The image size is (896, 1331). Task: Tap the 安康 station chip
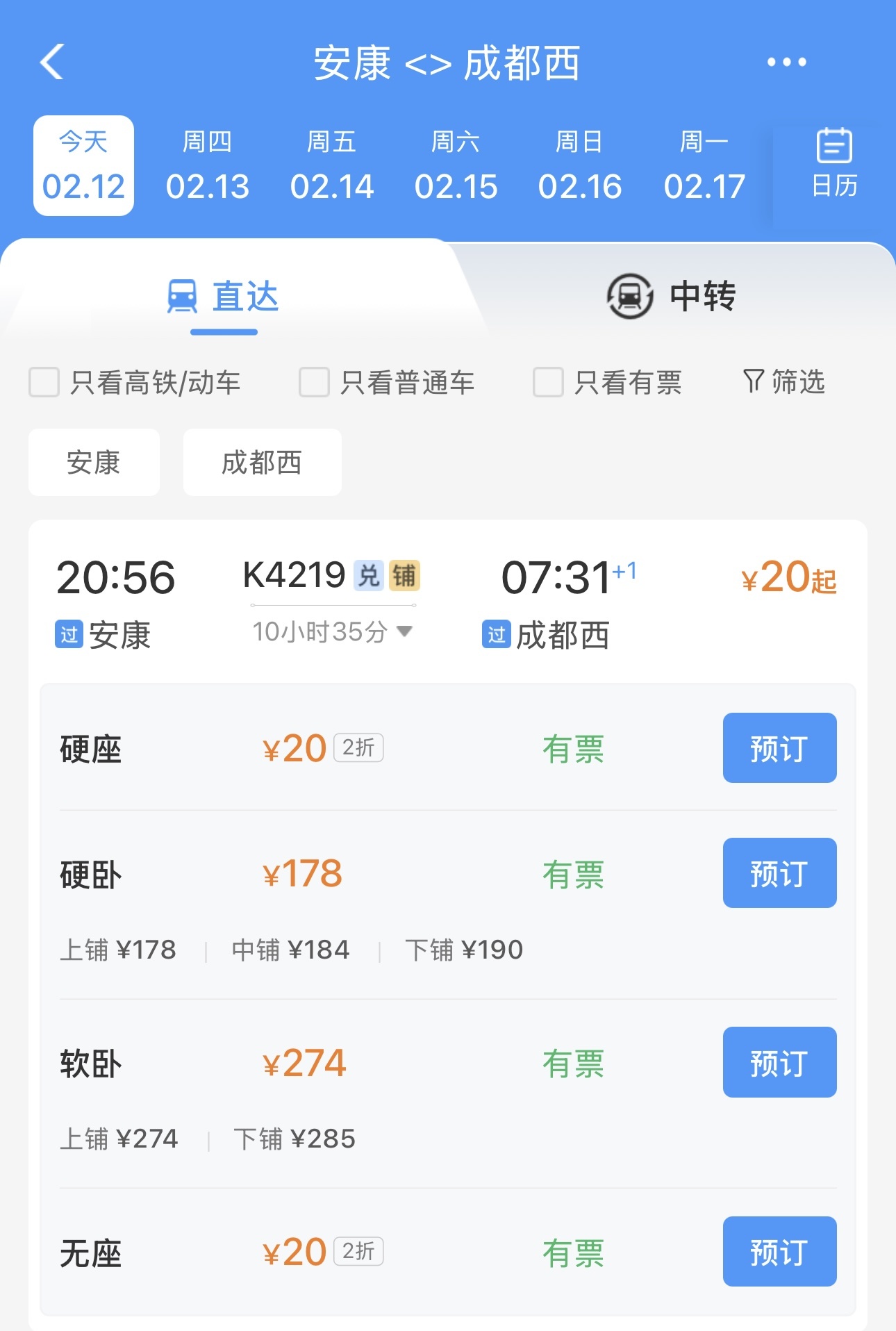[x=94, y=462]
